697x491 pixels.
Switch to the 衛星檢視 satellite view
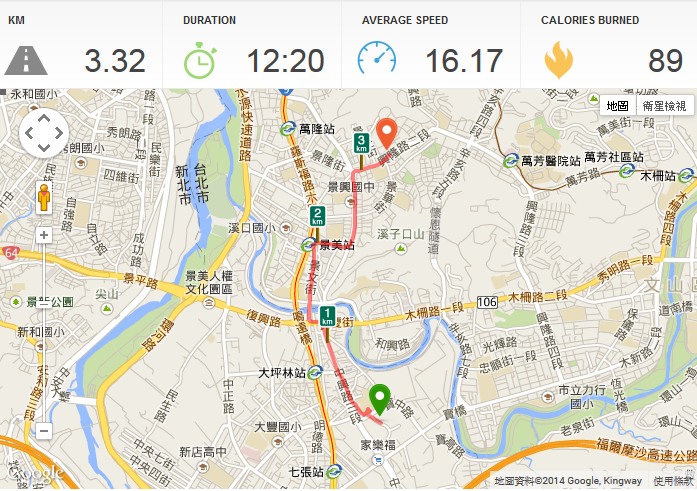tap(664, 106)
